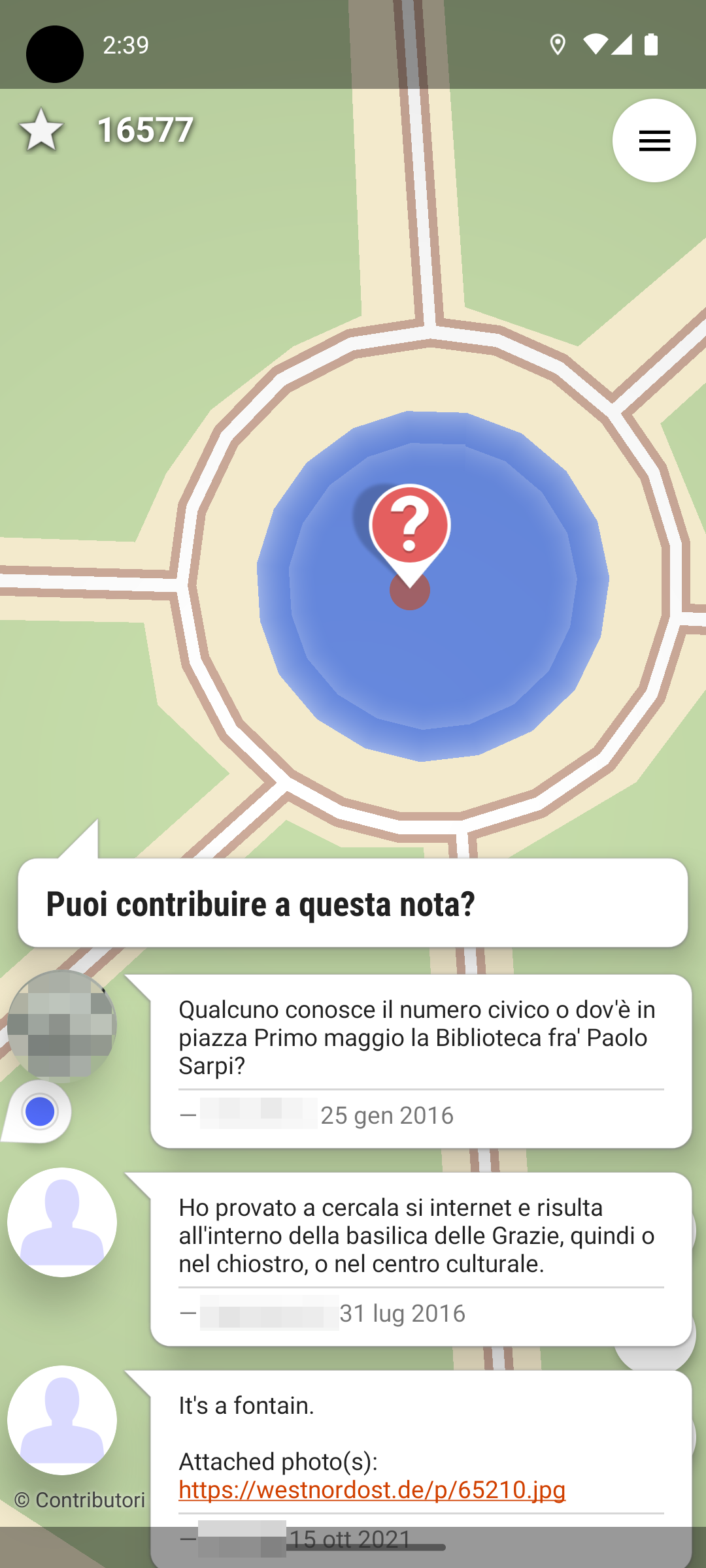706x1568 pixels.
Task: Tap the star icon next to 16577
Action: [x=42, y=130]
